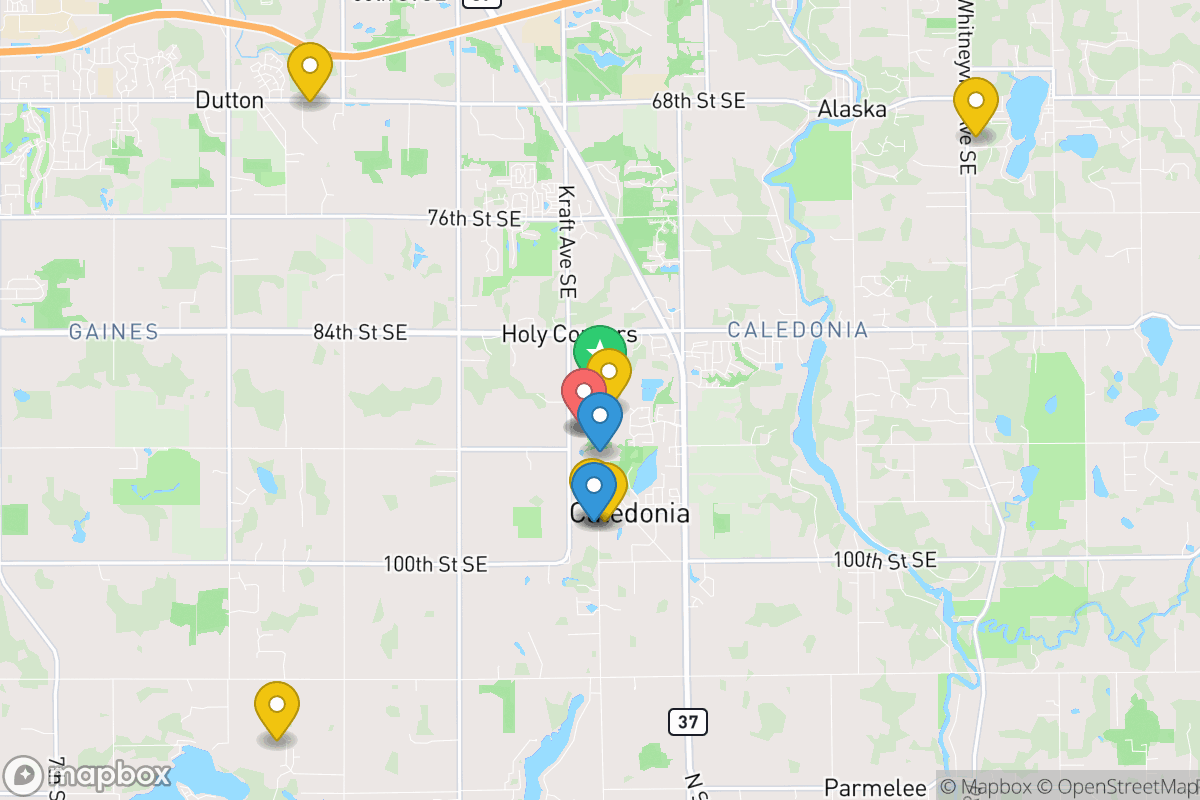
Task: Open the © OpenStreetMap attribution link
Action: 1120,787
